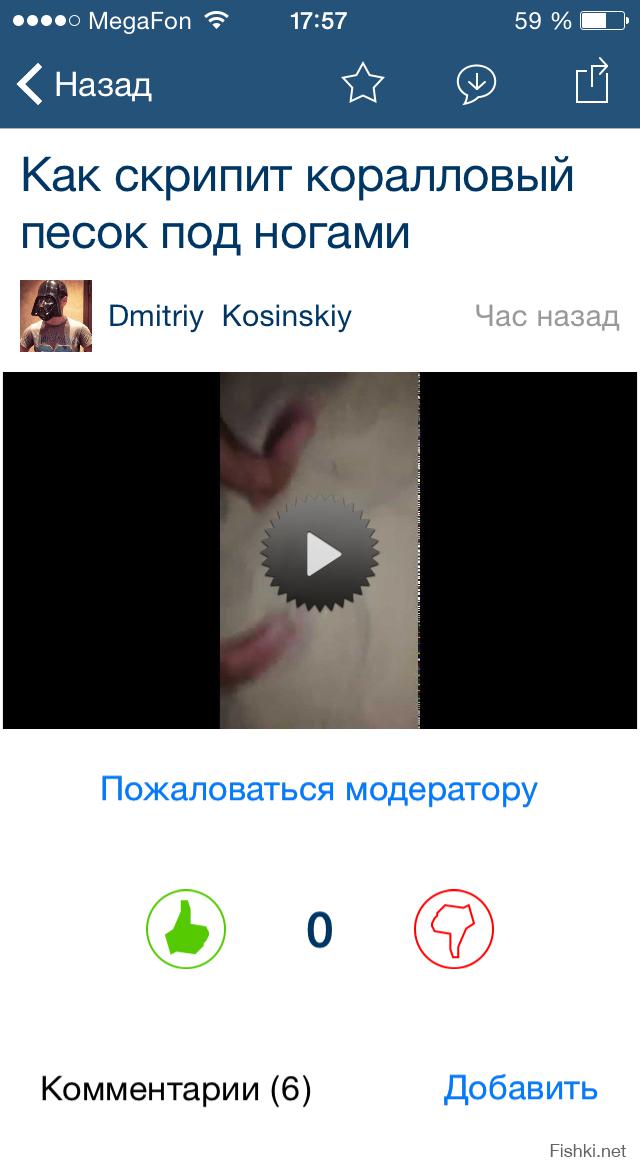Open the Комментарии (6) section
640x1166 pixels.
click(176, 1089)
